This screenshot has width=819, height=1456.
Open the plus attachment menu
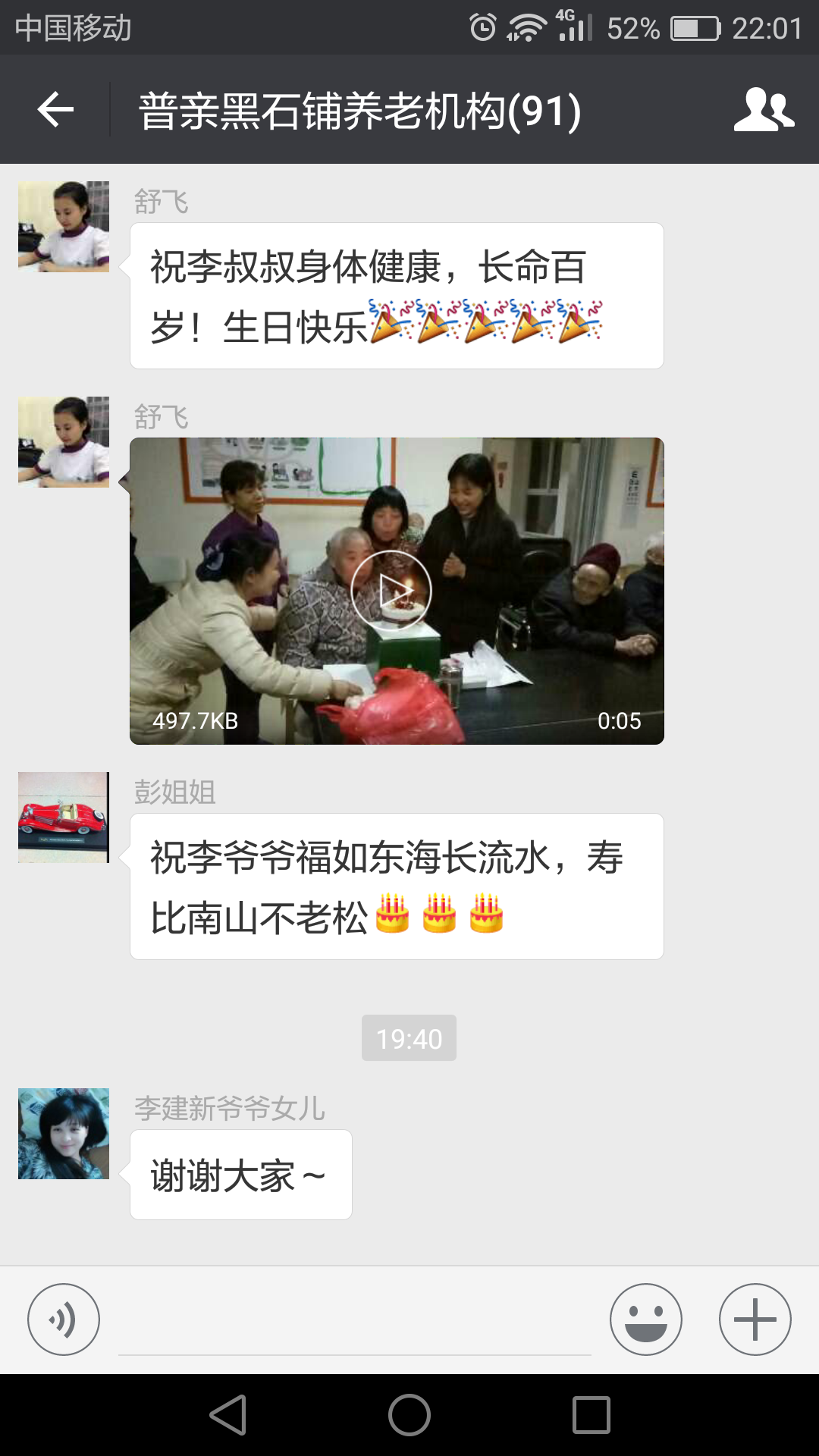pos(755,1319)
